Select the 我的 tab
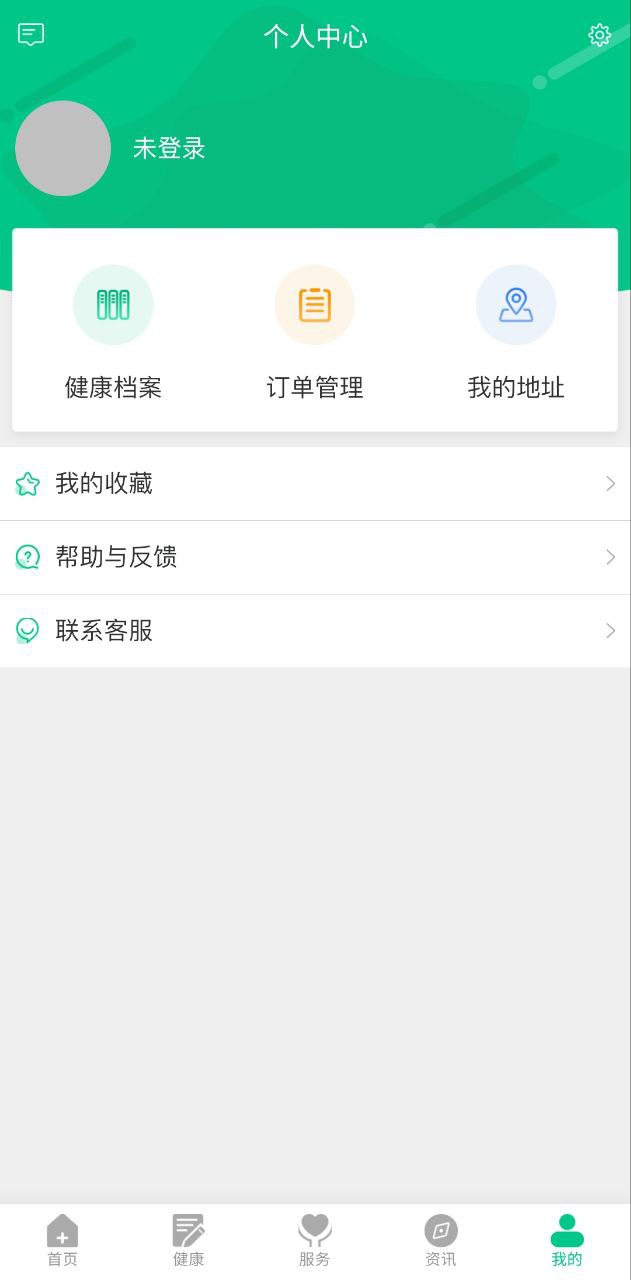 [x=567, y=1240]
